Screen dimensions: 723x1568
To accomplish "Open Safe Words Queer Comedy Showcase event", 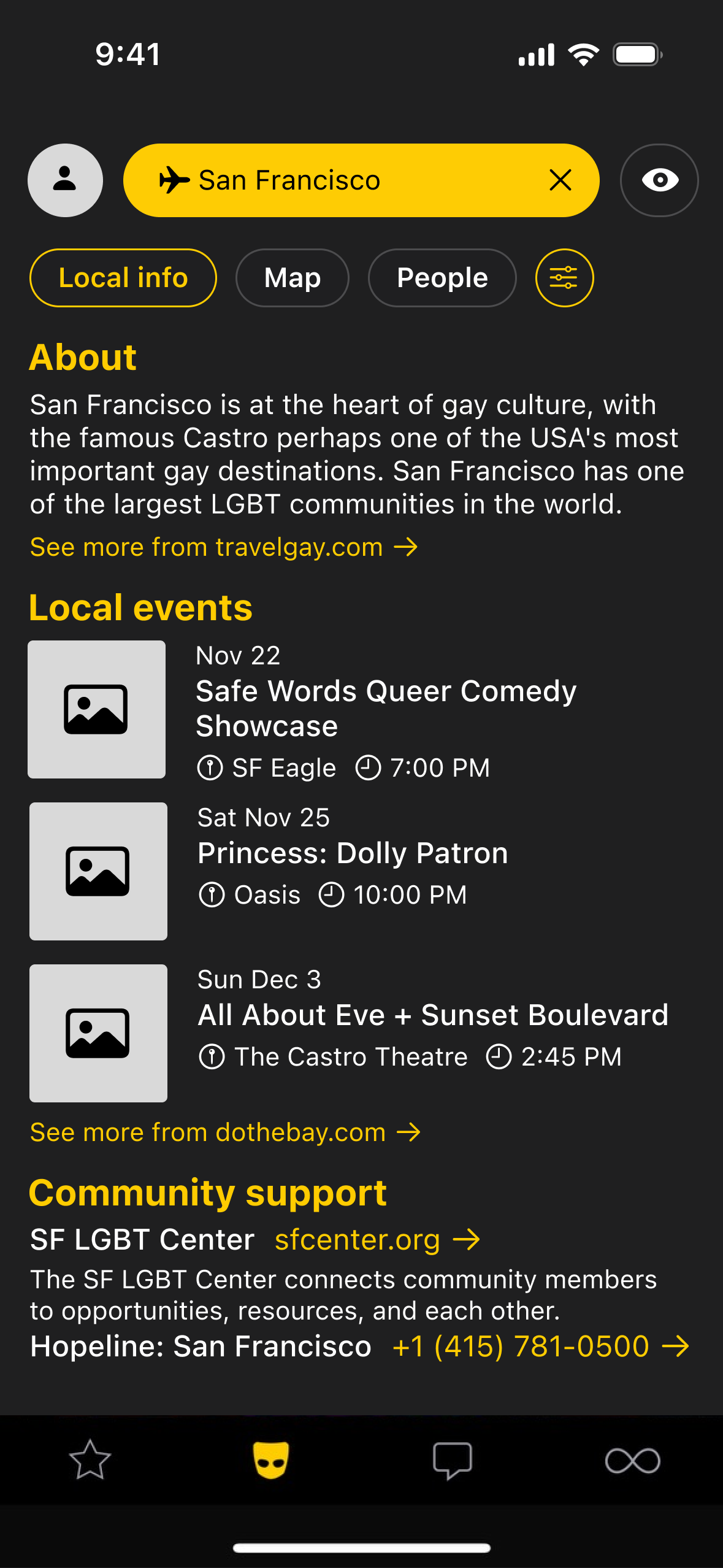I will [386, 708].
